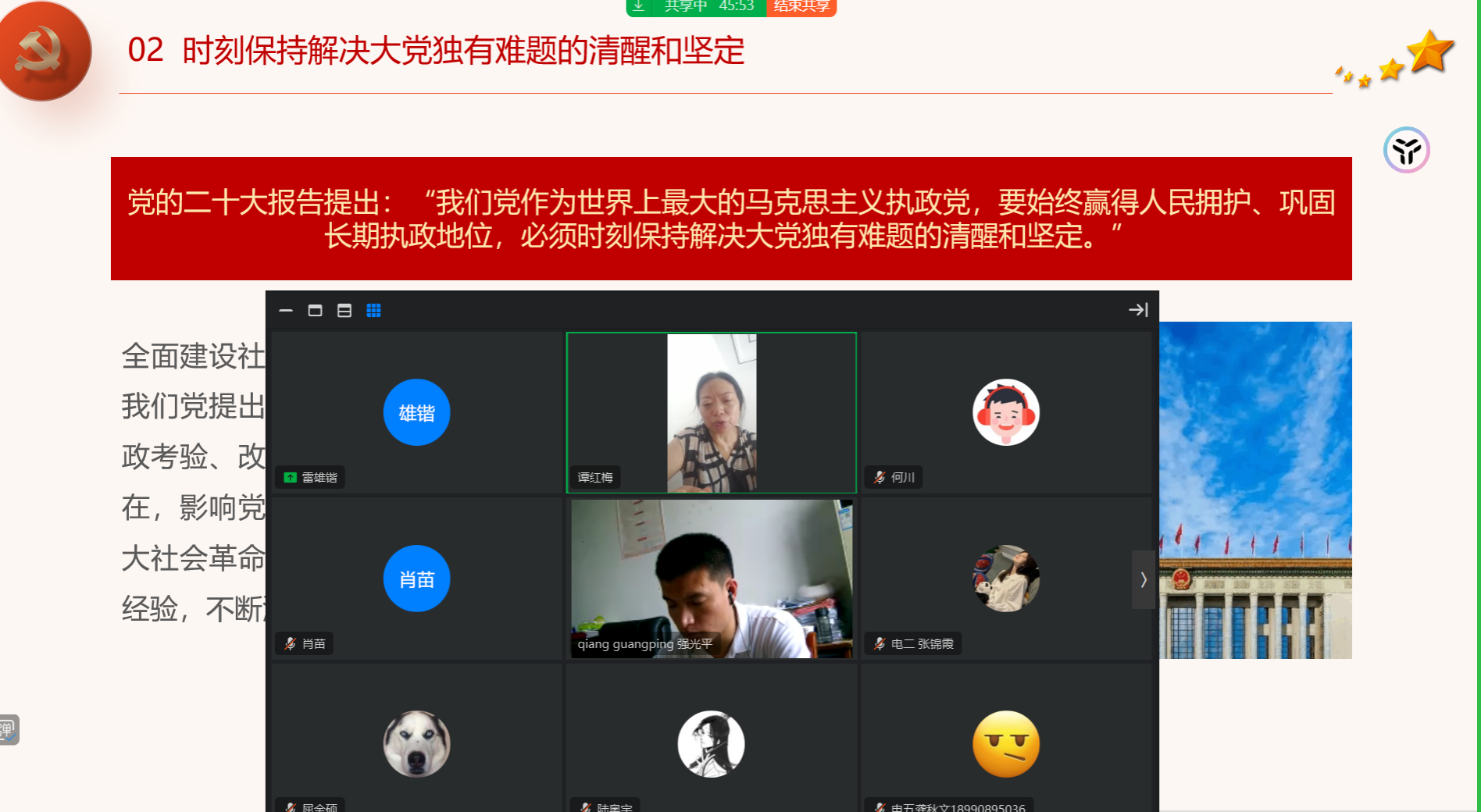Screen dimensions: 1481x812
Task: Select 电二 张锦霞's participant tile
Action: click(x=1005, y=579)
